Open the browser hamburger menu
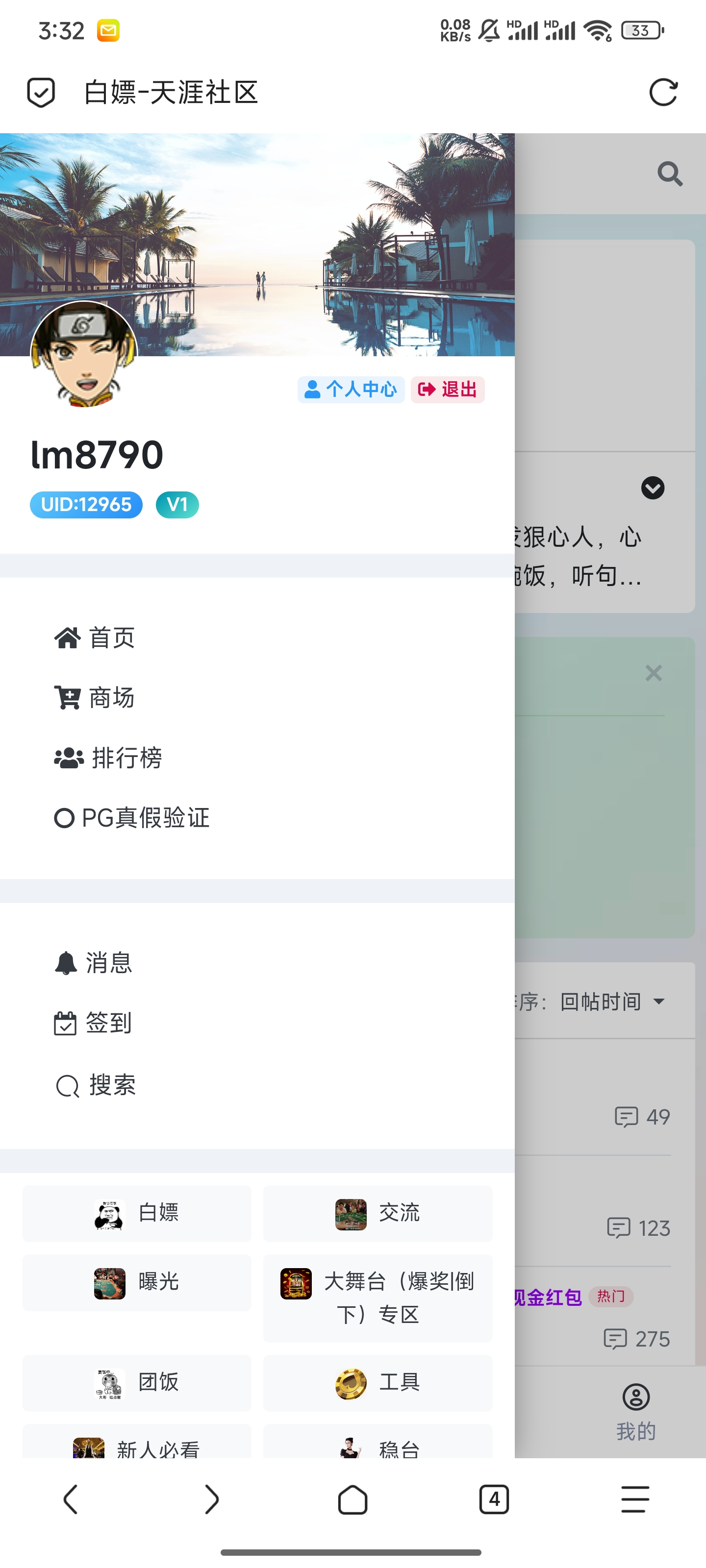 pos(635,1499)
